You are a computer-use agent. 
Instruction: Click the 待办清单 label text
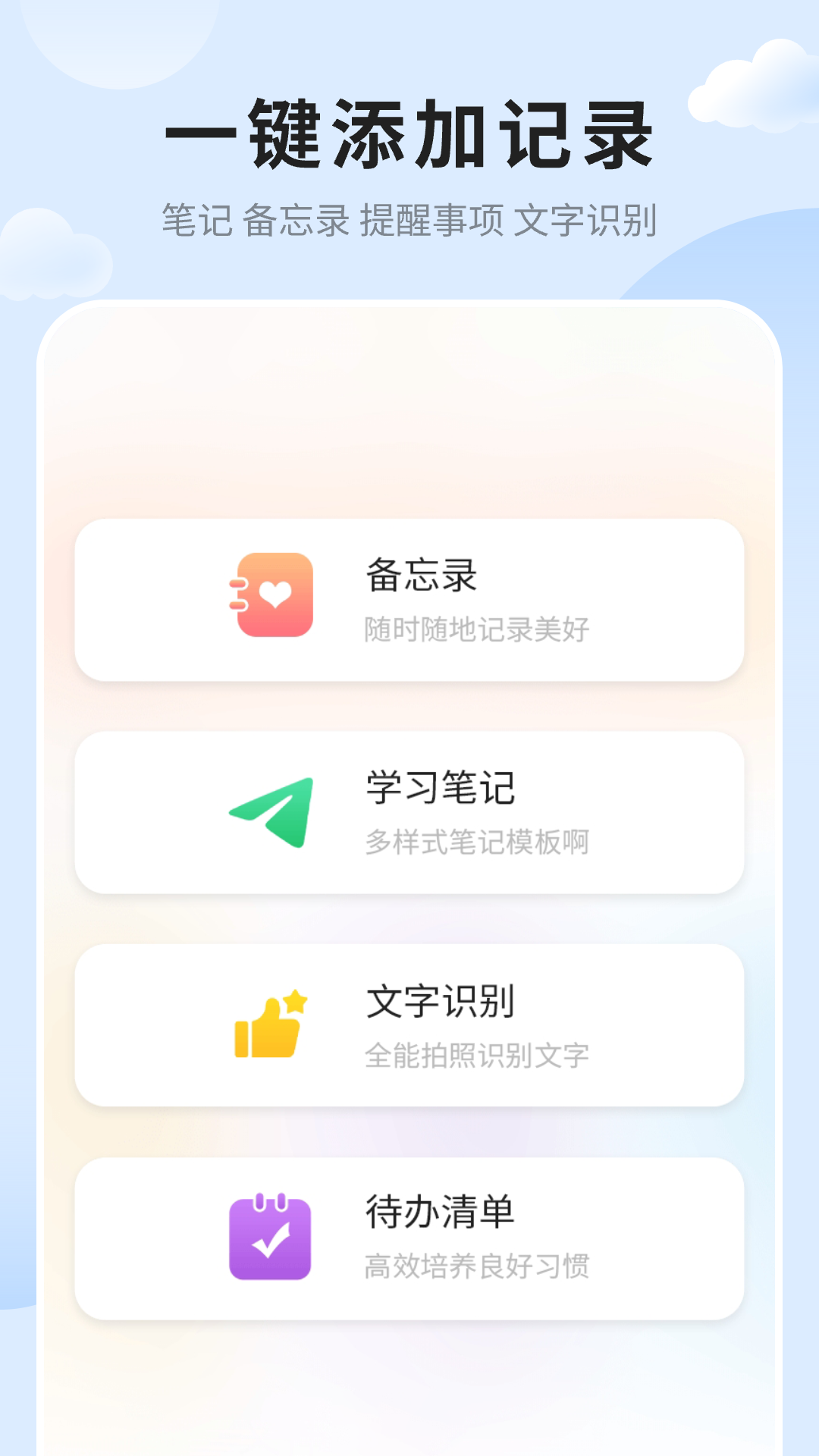[x=440, y=1210]
